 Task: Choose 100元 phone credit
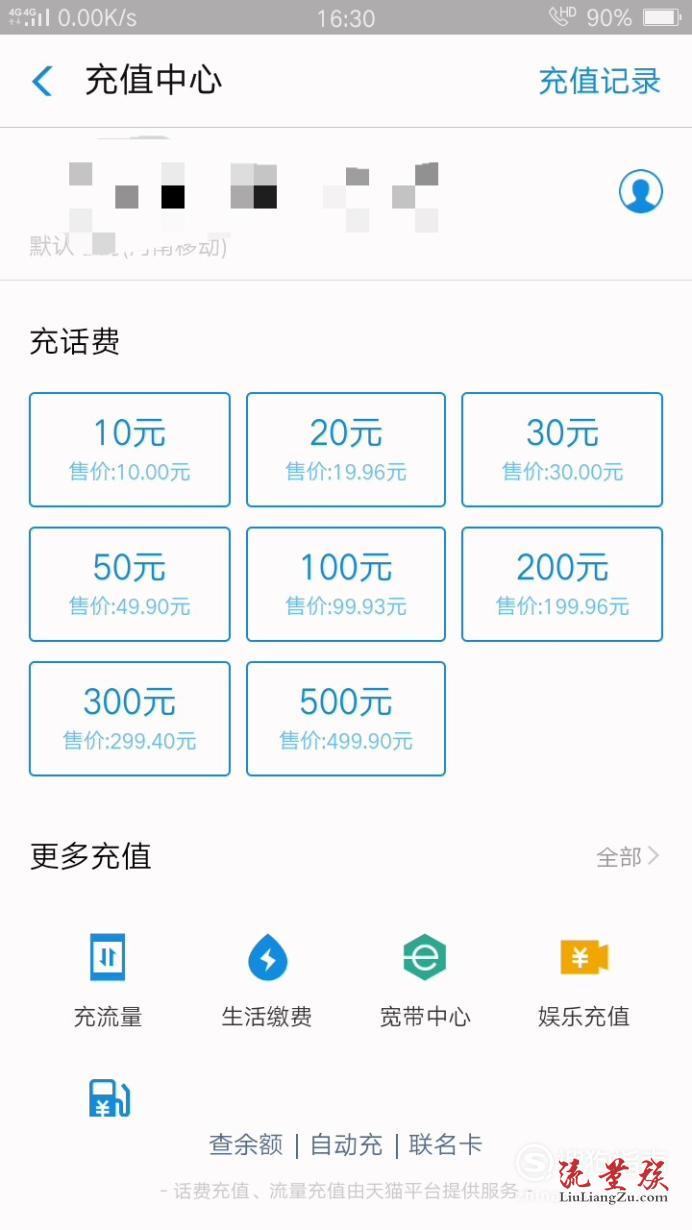point(346,584)
